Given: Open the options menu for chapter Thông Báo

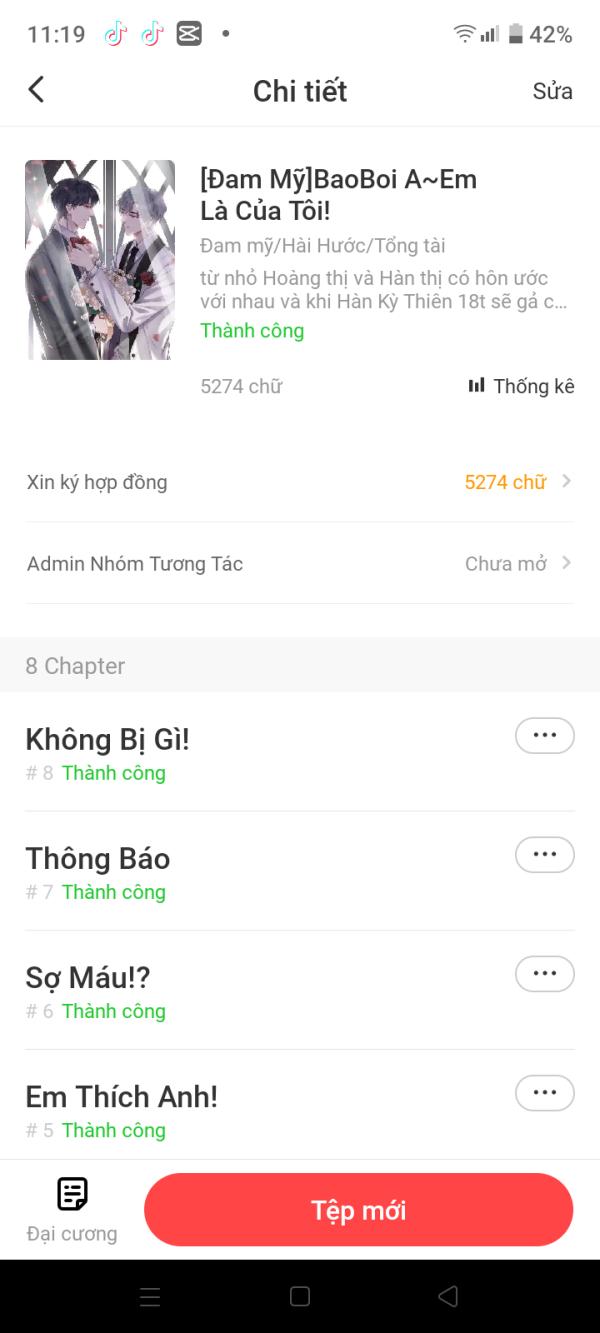Looking at the screenshot, I should tap(544, 855).
